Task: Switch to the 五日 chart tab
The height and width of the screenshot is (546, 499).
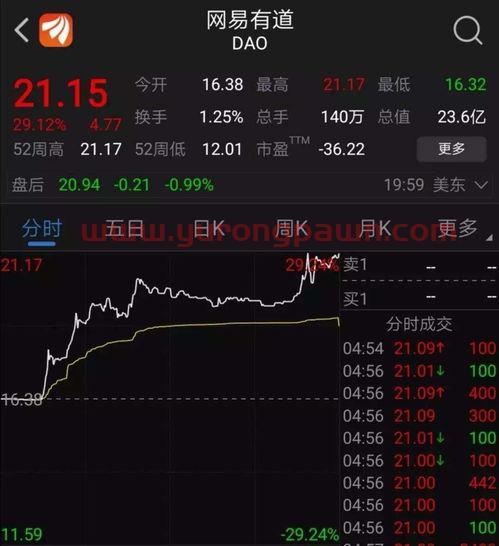Action: (x=124, y=229)
